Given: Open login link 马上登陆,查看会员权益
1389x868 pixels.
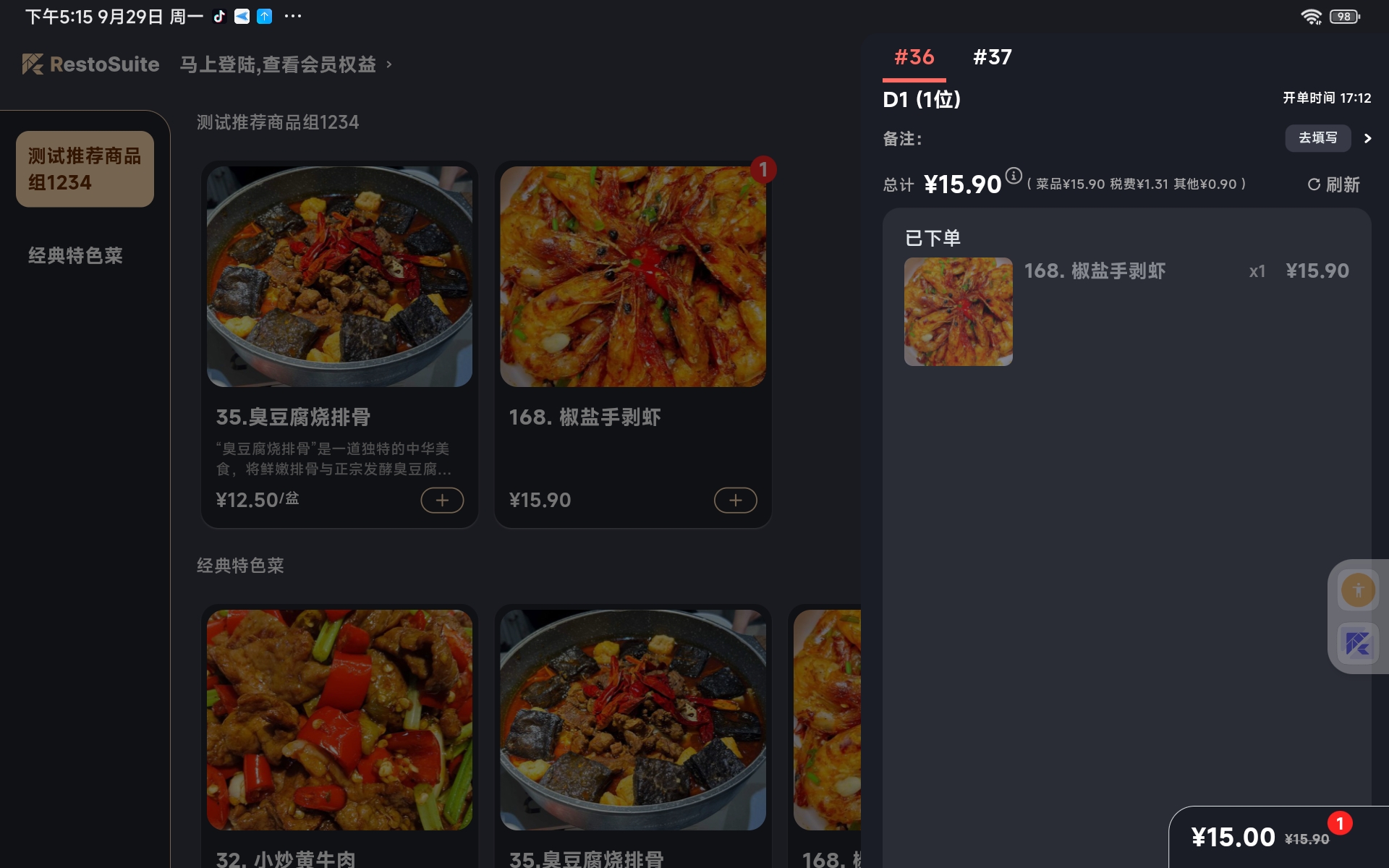Looking at the screenshot, I should [285, 65].
